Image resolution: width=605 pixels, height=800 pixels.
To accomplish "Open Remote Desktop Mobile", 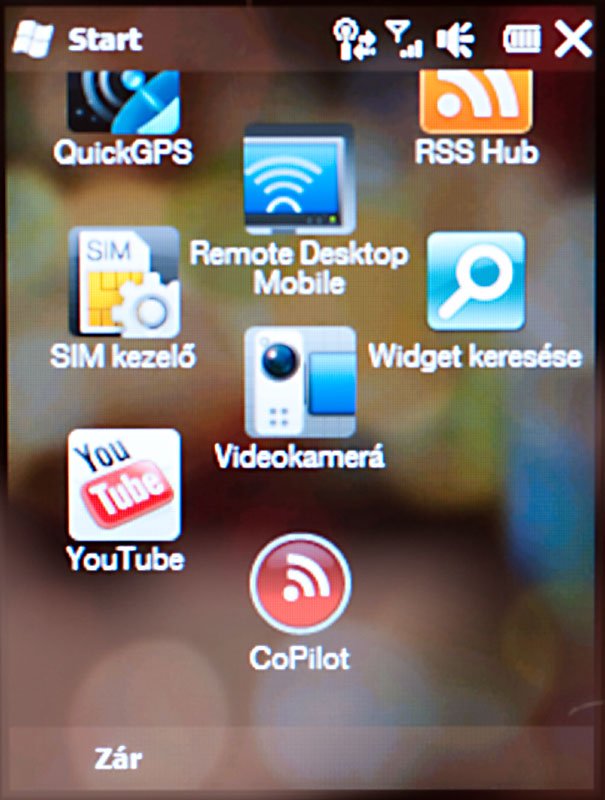I will [299, 180].
